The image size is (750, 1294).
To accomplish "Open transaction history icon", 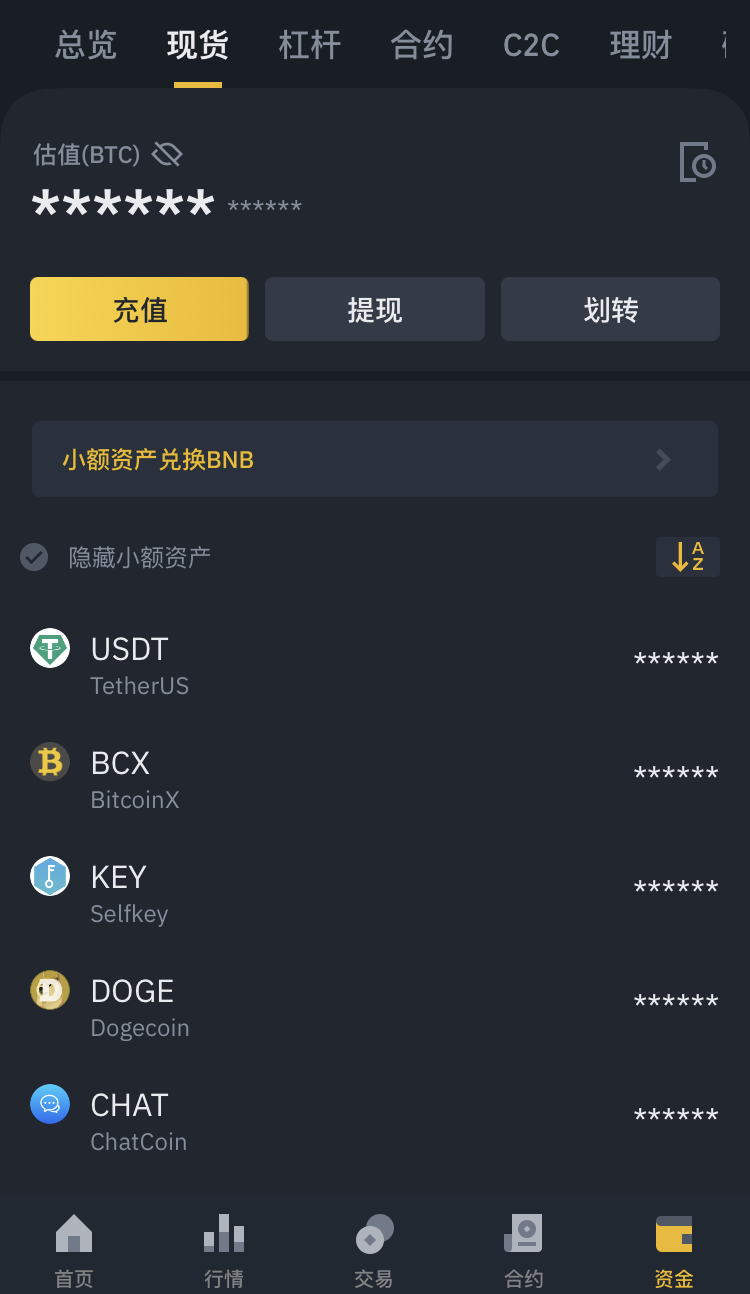I will point(697,162).
